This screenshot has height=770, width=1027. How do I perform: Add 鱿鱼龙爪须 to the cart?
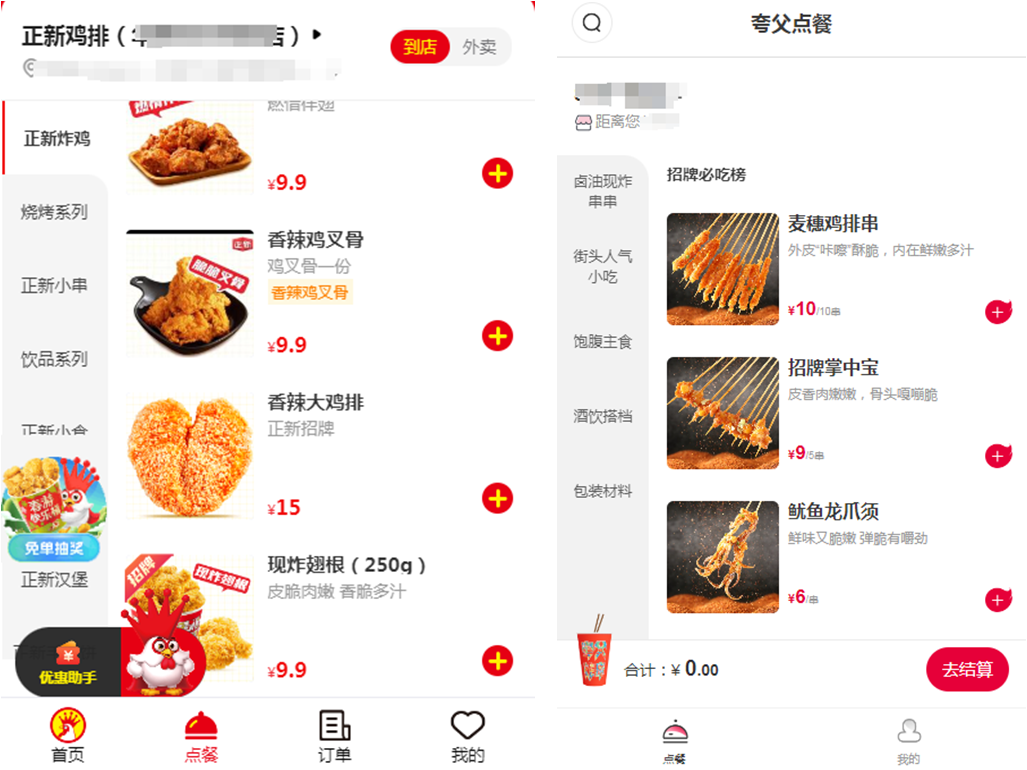pos(997,600)
